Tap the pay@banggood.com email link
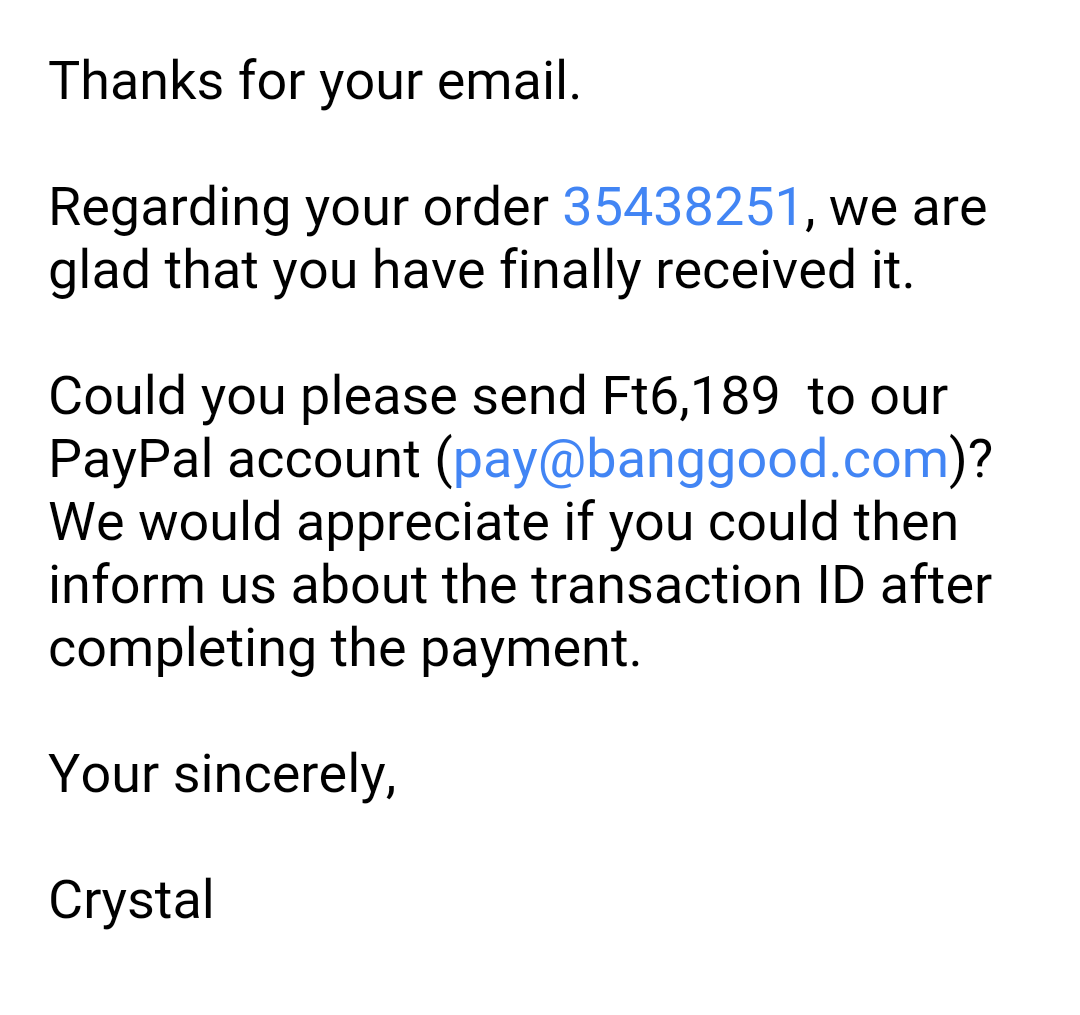The height and width of the screenshot is (1015, 1080). [700, 460]
